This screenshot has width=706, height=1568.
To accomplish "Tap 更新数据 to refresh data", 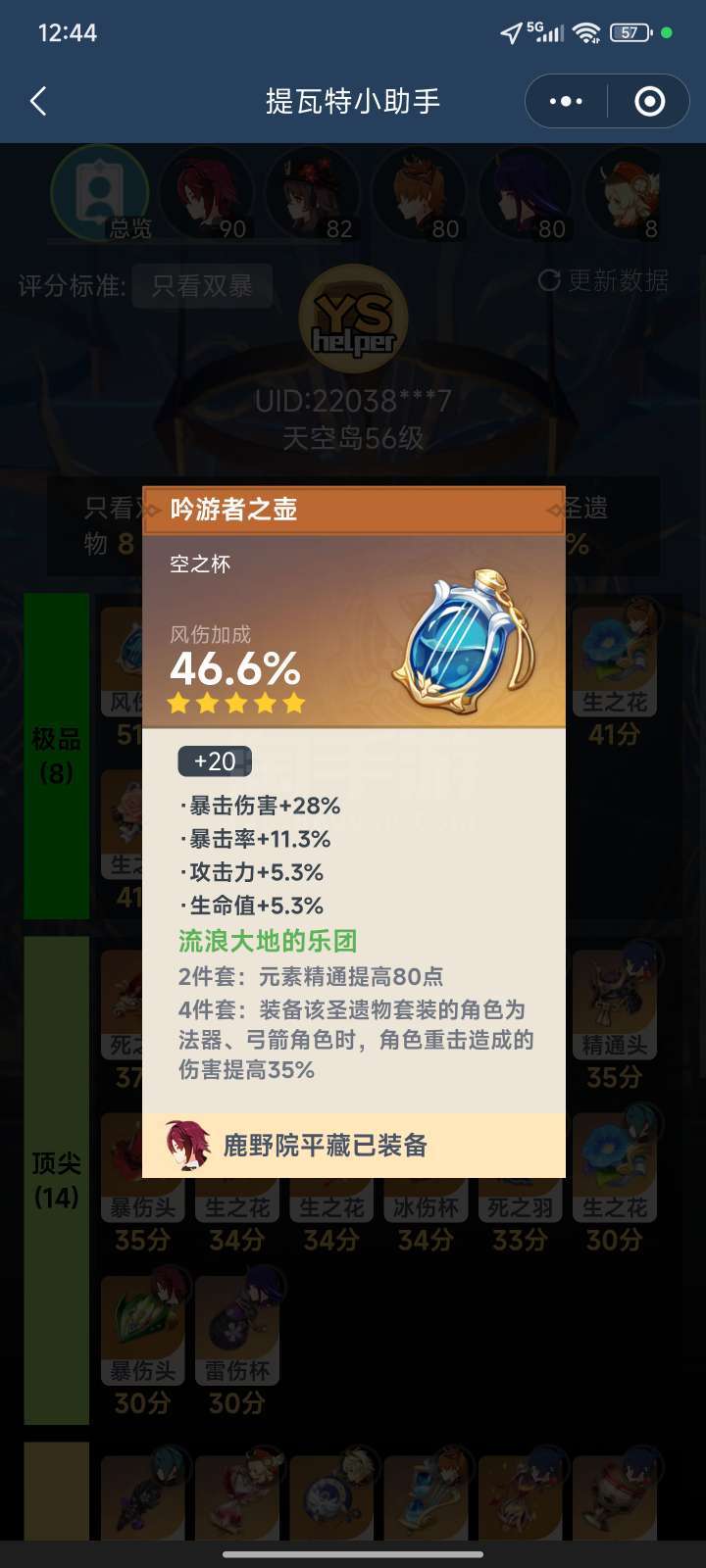I will click(x=603, y=281).
